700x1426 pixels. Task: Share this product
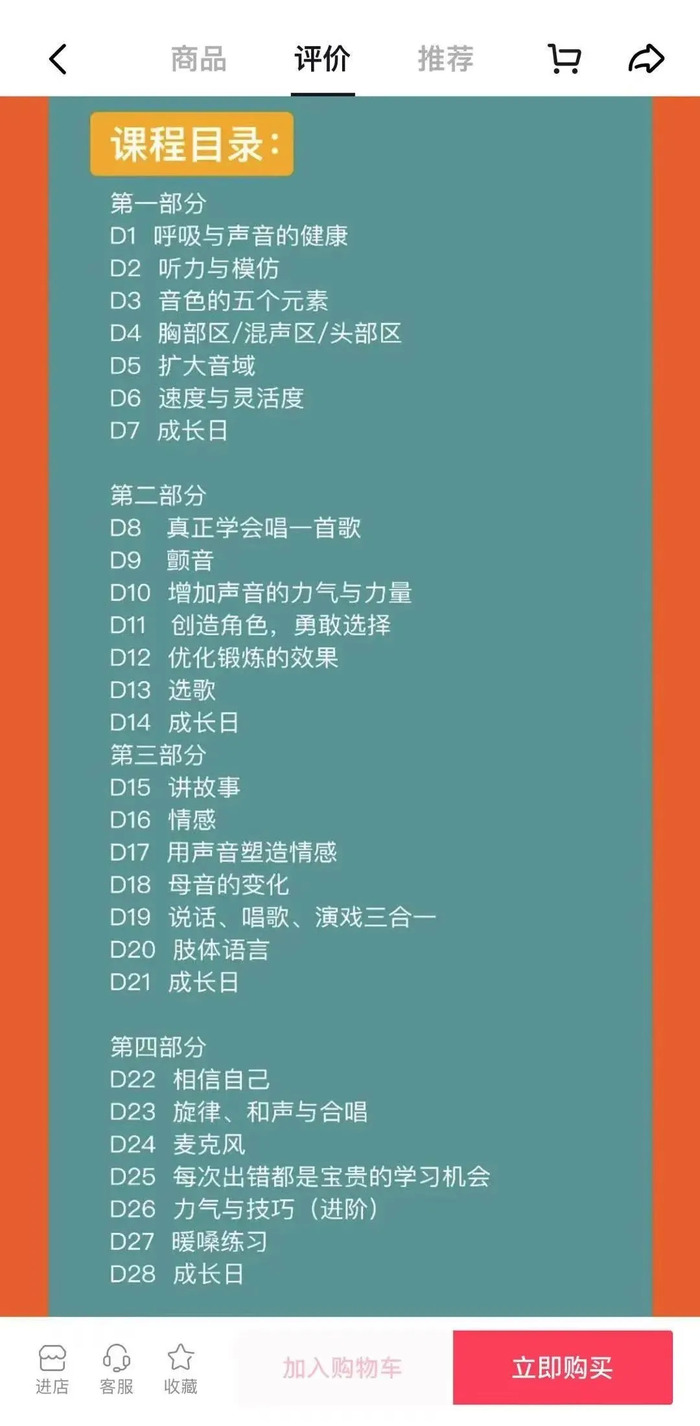(646, 59)
